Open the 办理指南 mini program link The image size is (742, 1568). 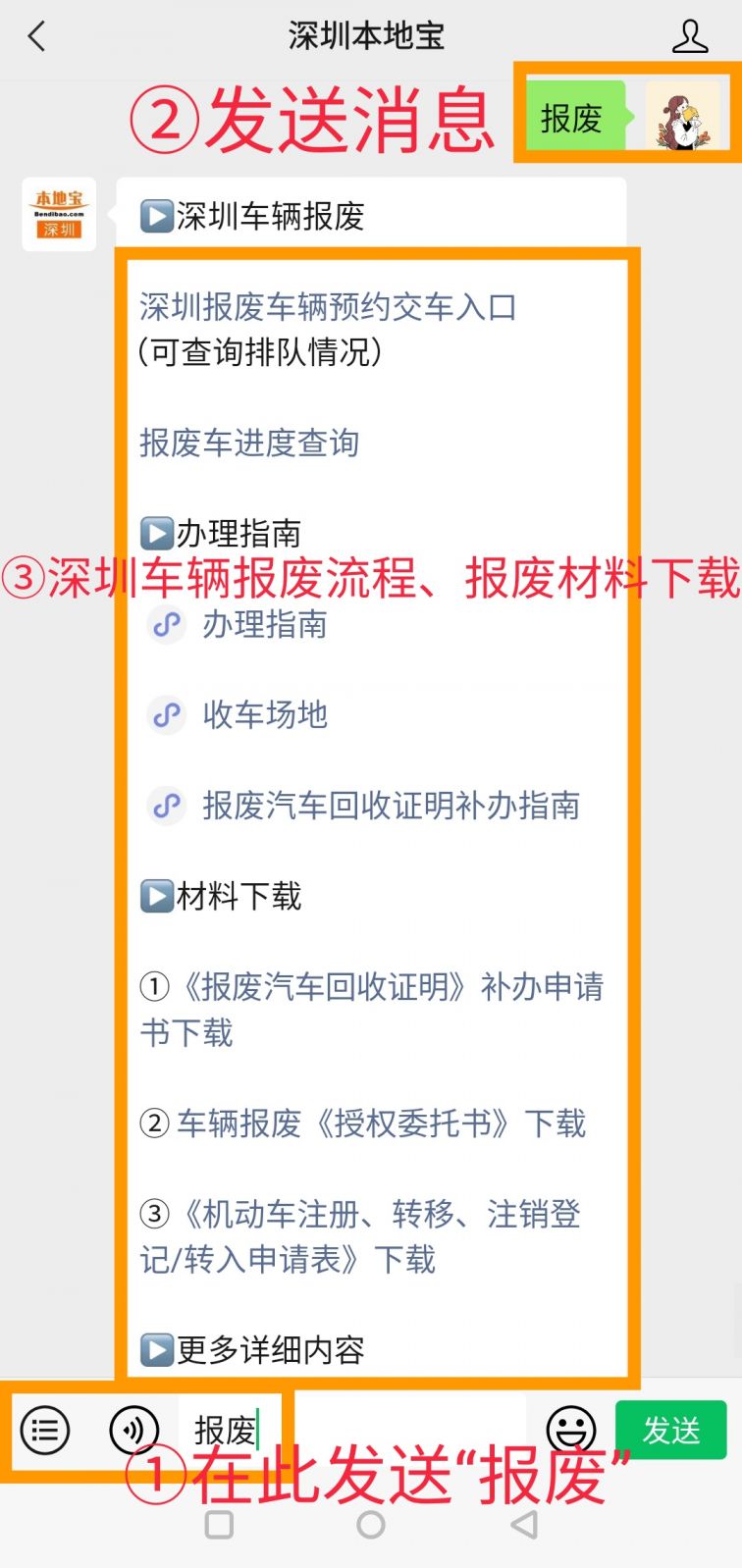(x=263, y=624)
